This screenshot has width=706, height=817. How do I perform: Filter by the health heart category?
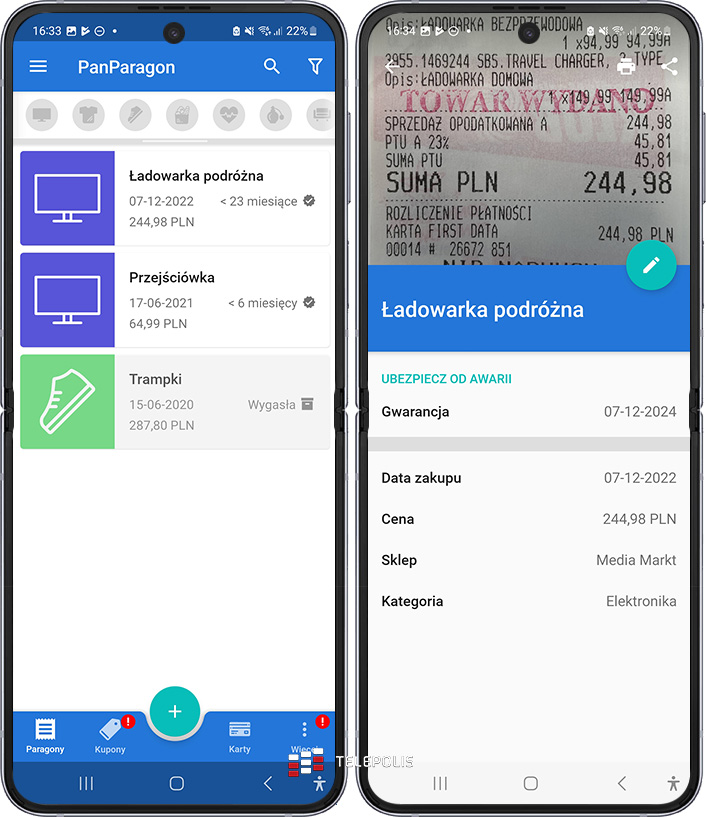(x=228, y=115)
